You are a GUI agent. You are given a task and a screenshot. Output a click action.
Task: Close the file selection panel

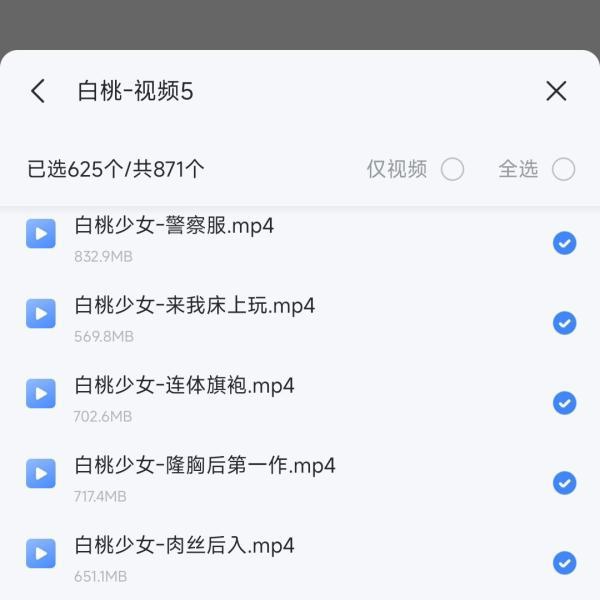556,92
